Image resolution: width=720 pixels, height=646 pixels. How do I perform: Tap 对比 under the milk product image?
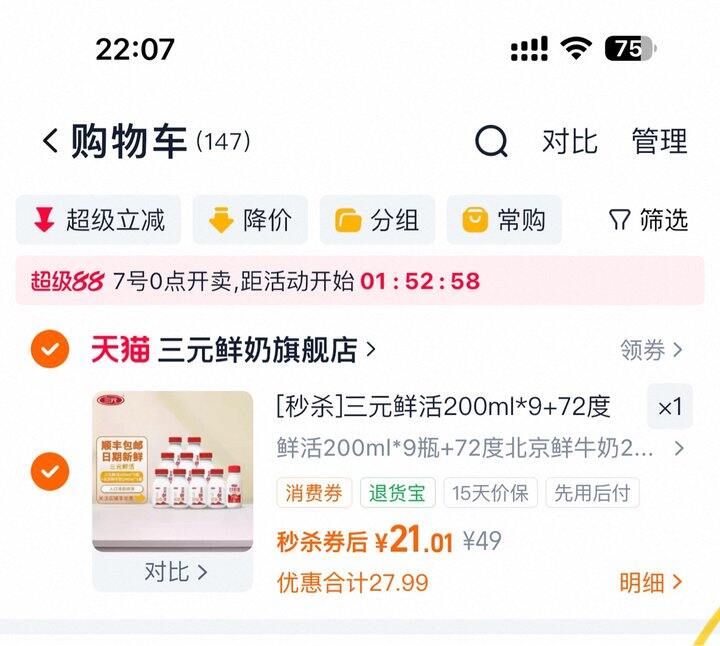172,572
